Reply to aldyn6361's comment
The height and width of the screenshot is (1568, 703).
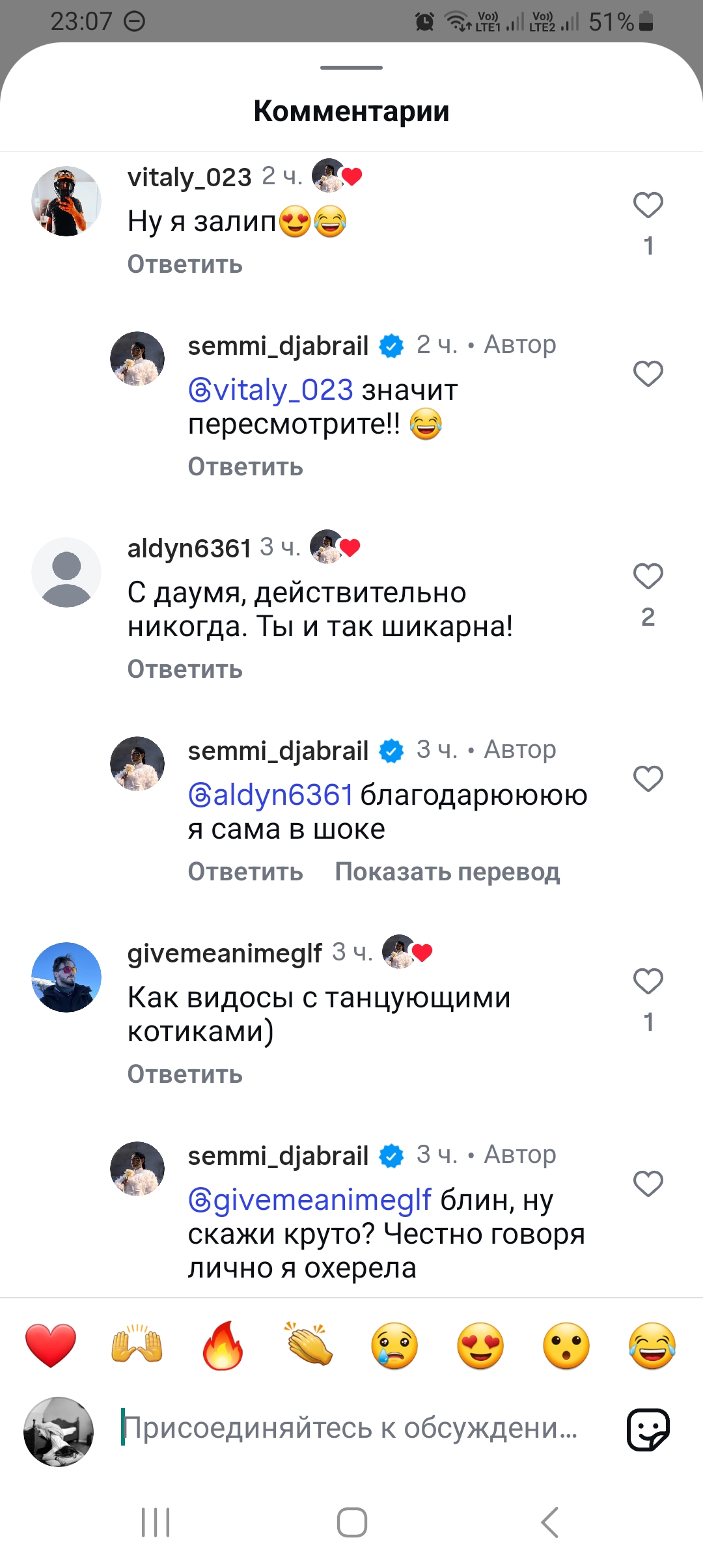185,669
